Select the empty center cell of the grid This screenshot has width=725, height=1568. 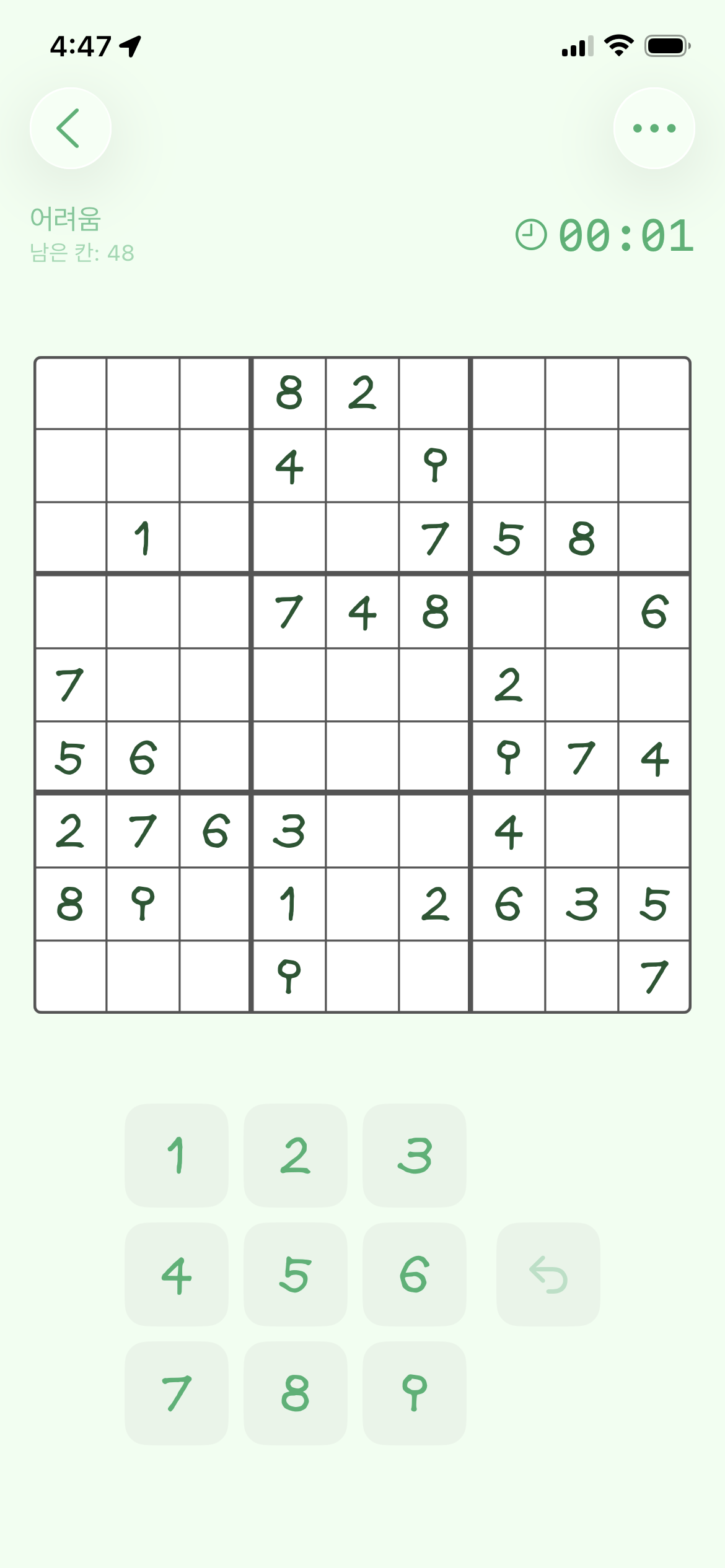[x=362, y=685]
